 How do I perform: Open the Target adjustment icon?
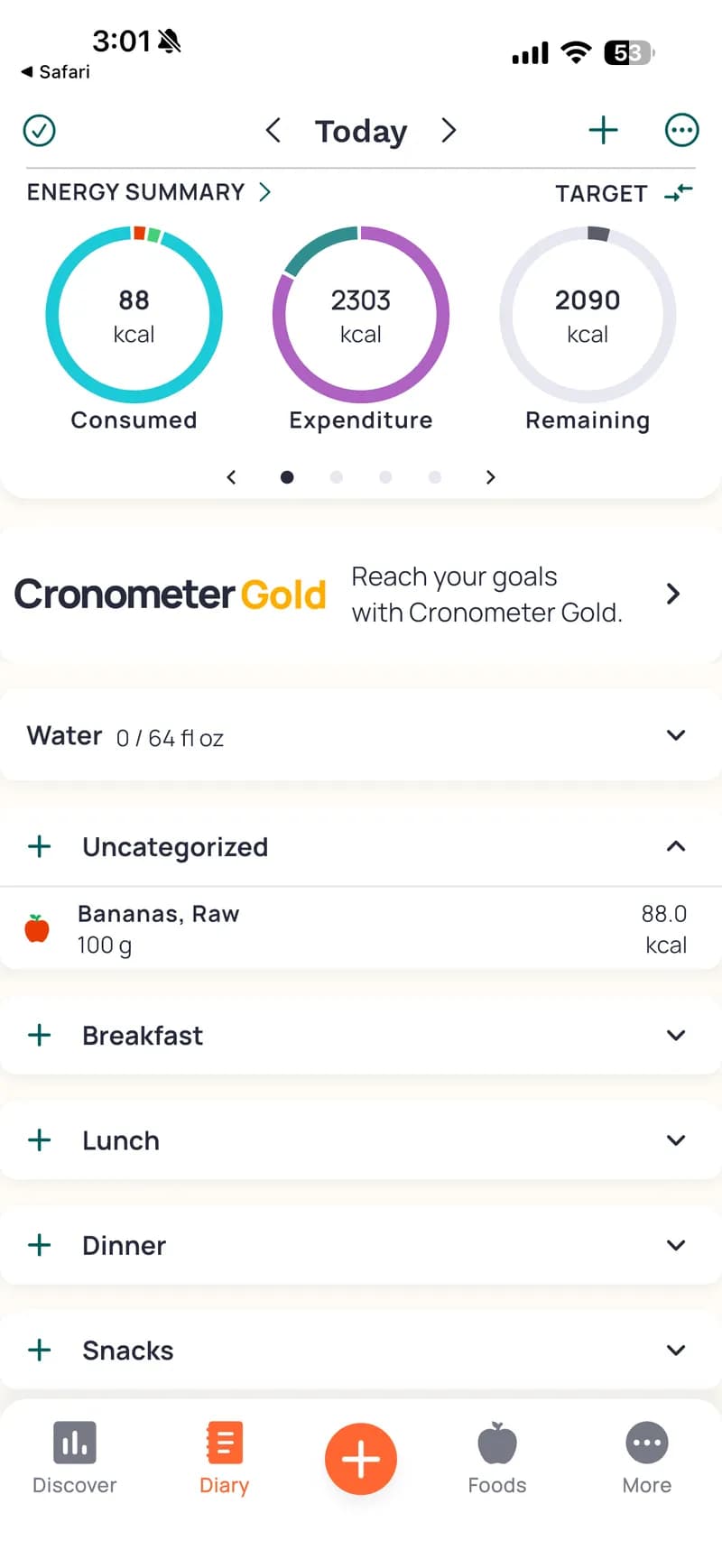click(678, 192)
